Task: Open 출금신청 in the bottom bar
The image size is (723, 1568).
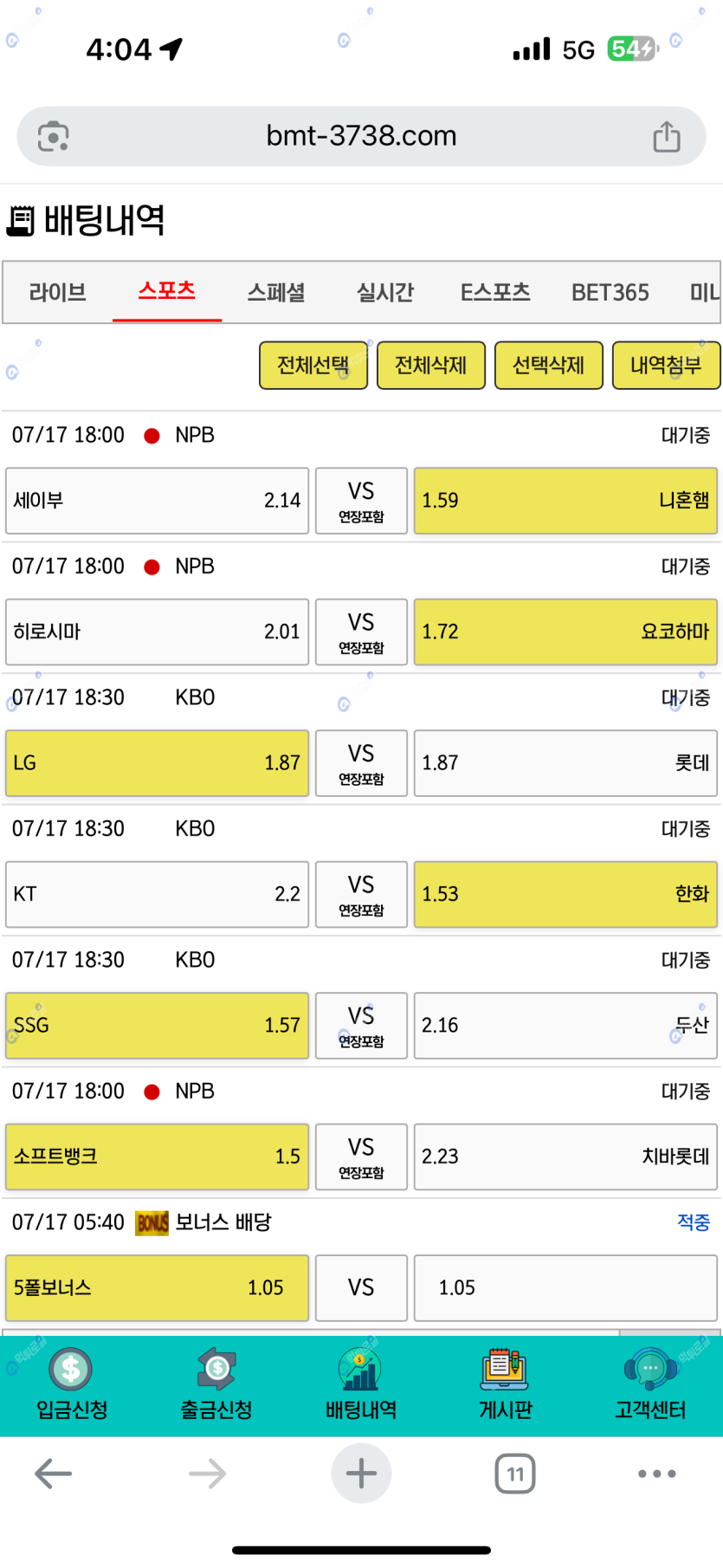Action: tap(216, 1384)
